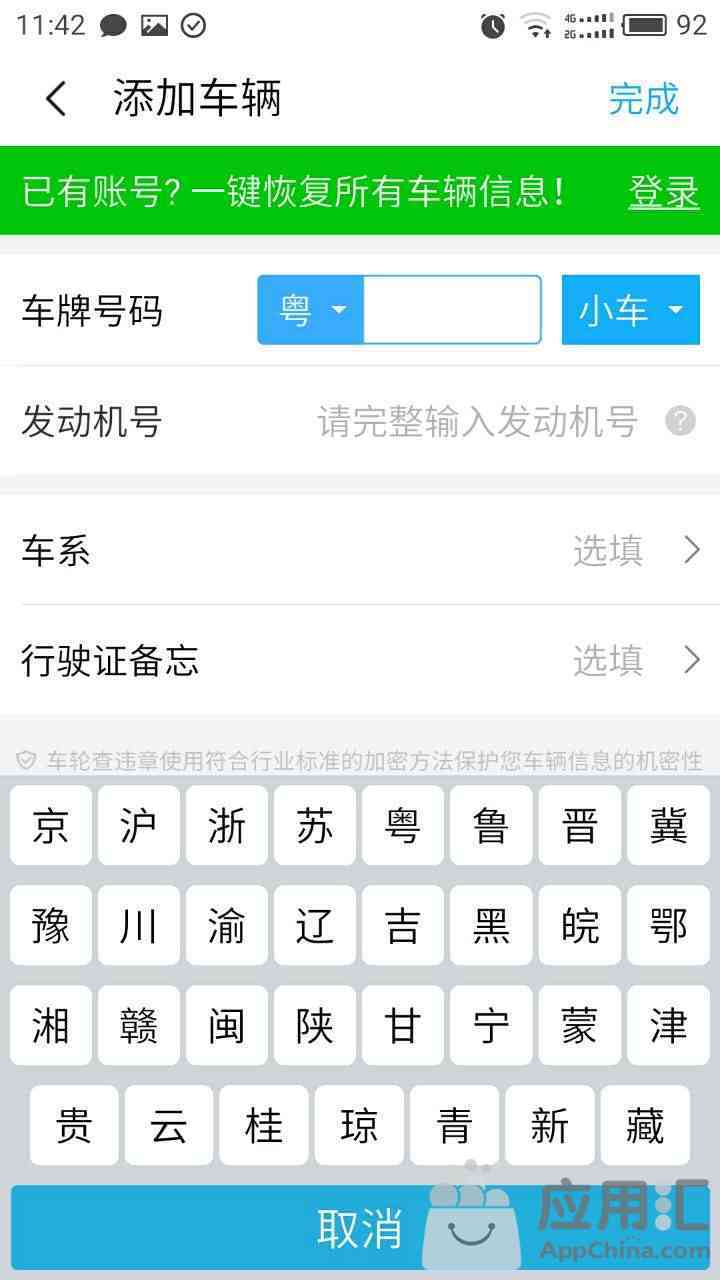
Task: Open the 粤 province prefix dropdown
Action: coord(310,310)
